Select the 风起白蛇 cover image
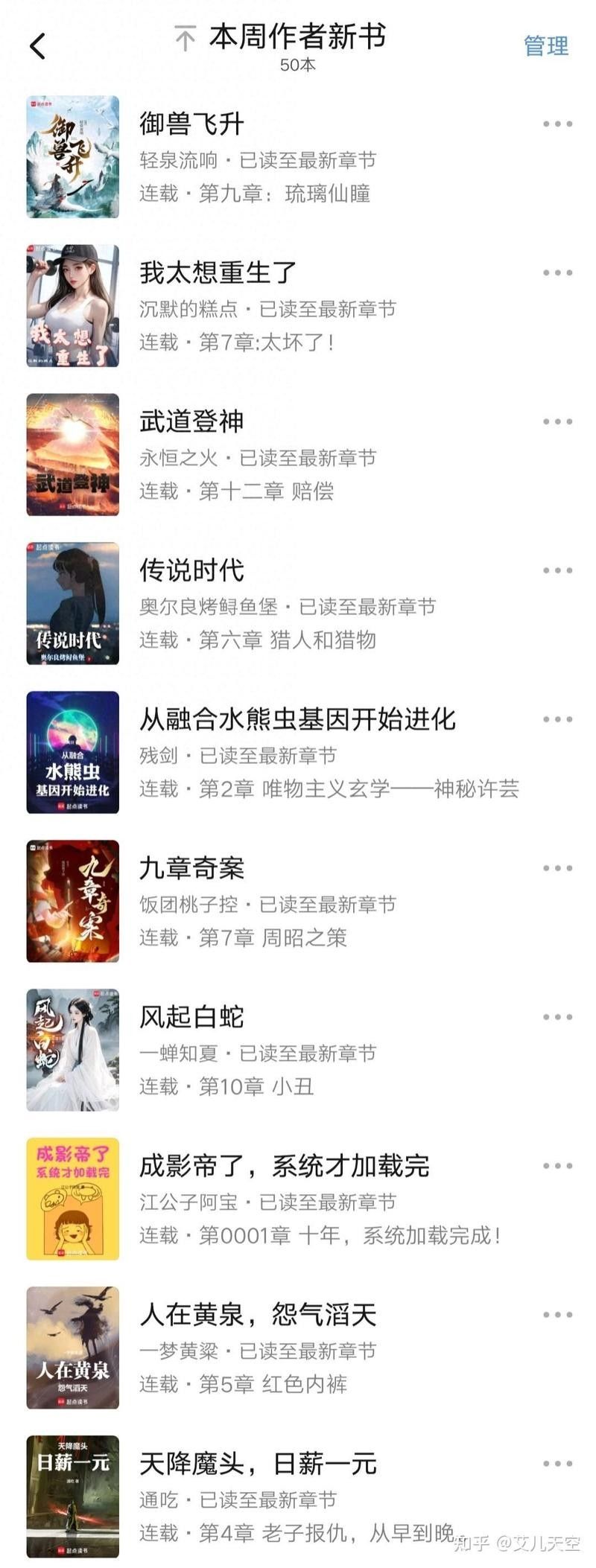This screenshot has width=596, height=1568. pos(72,1050)
